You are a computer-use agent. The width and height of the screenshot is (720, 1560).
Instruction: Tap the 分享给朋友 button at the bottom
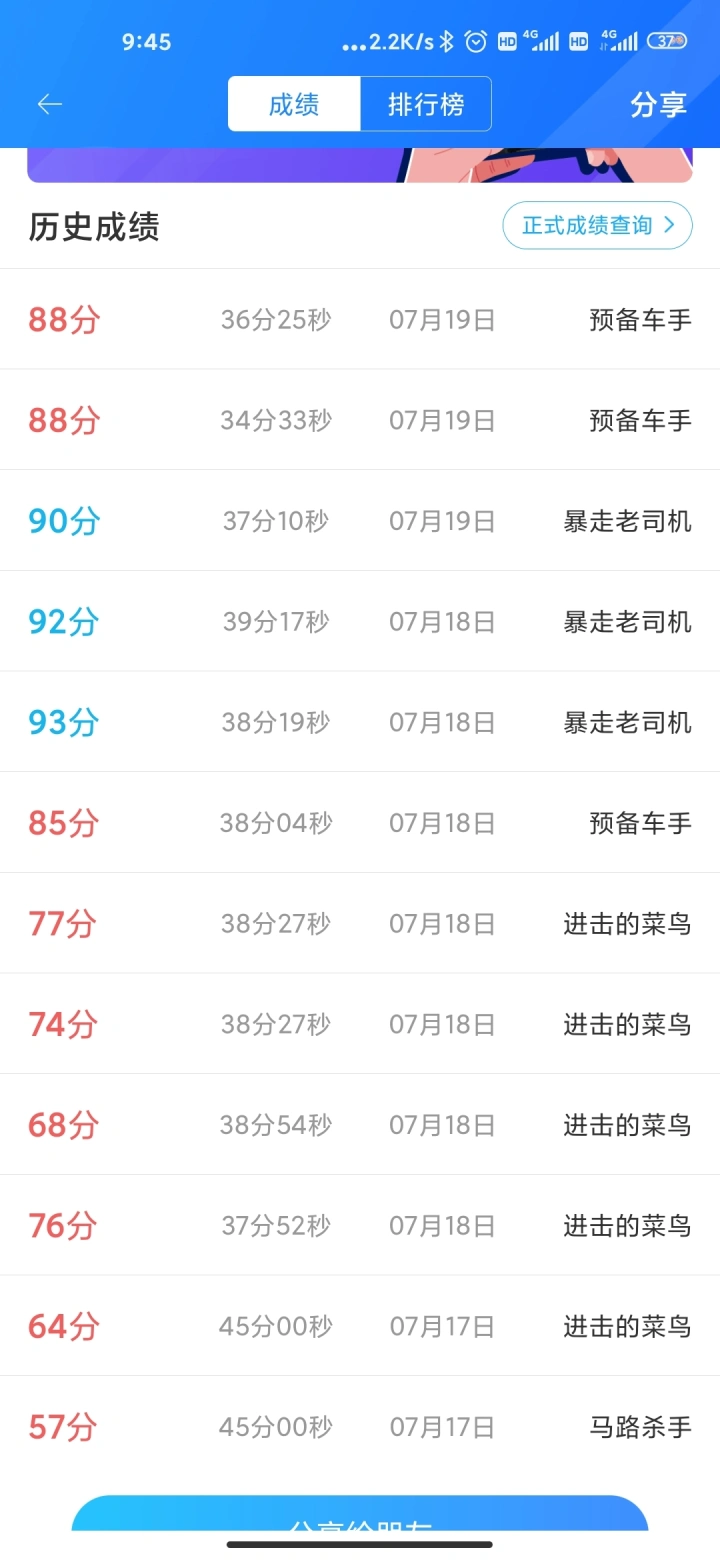pyautogui.click(x=360, y=1515)
